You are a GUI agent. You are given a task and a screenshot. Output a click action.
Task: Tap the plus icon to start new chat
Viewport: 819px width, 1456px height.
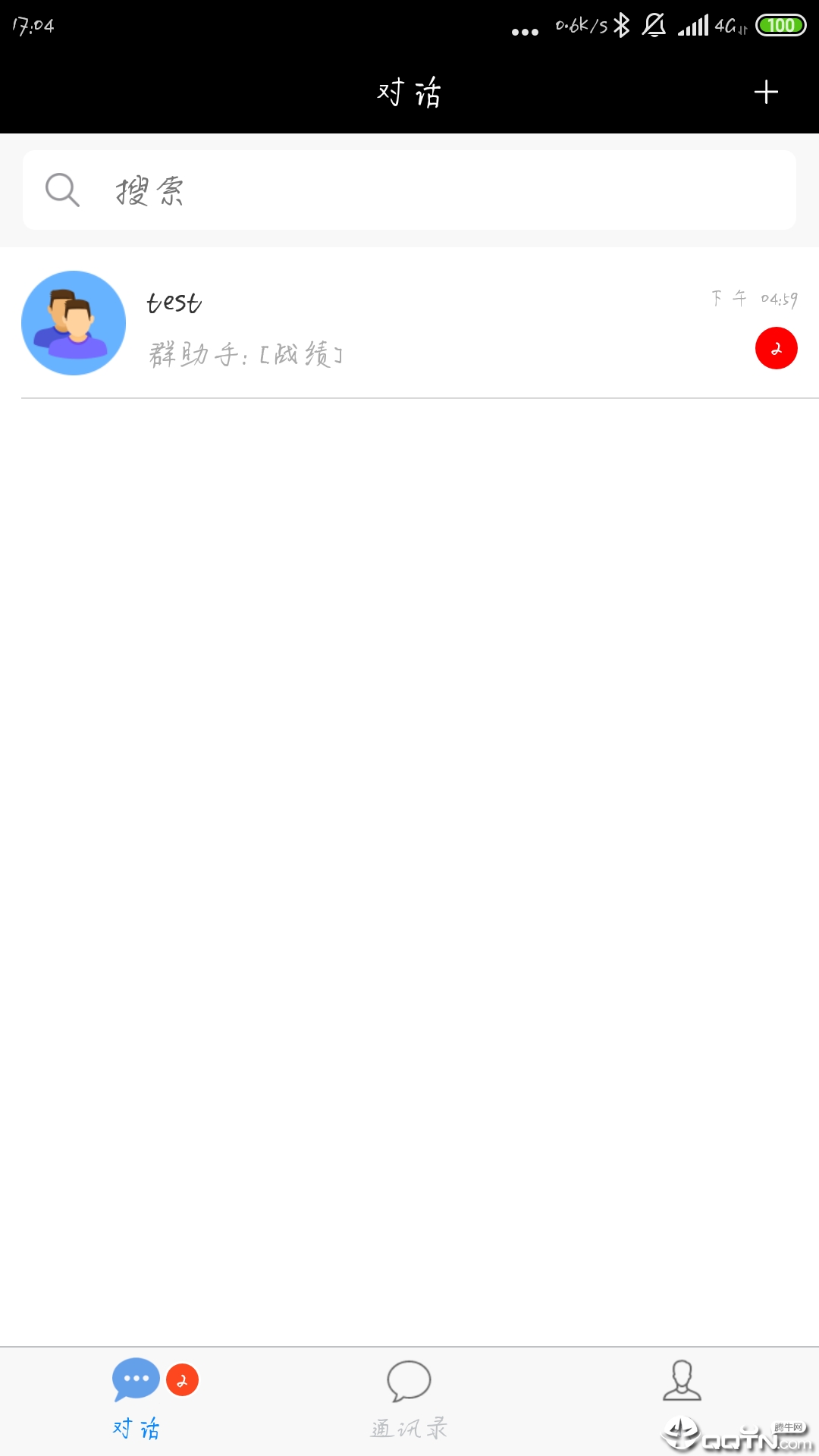(766, 91)
